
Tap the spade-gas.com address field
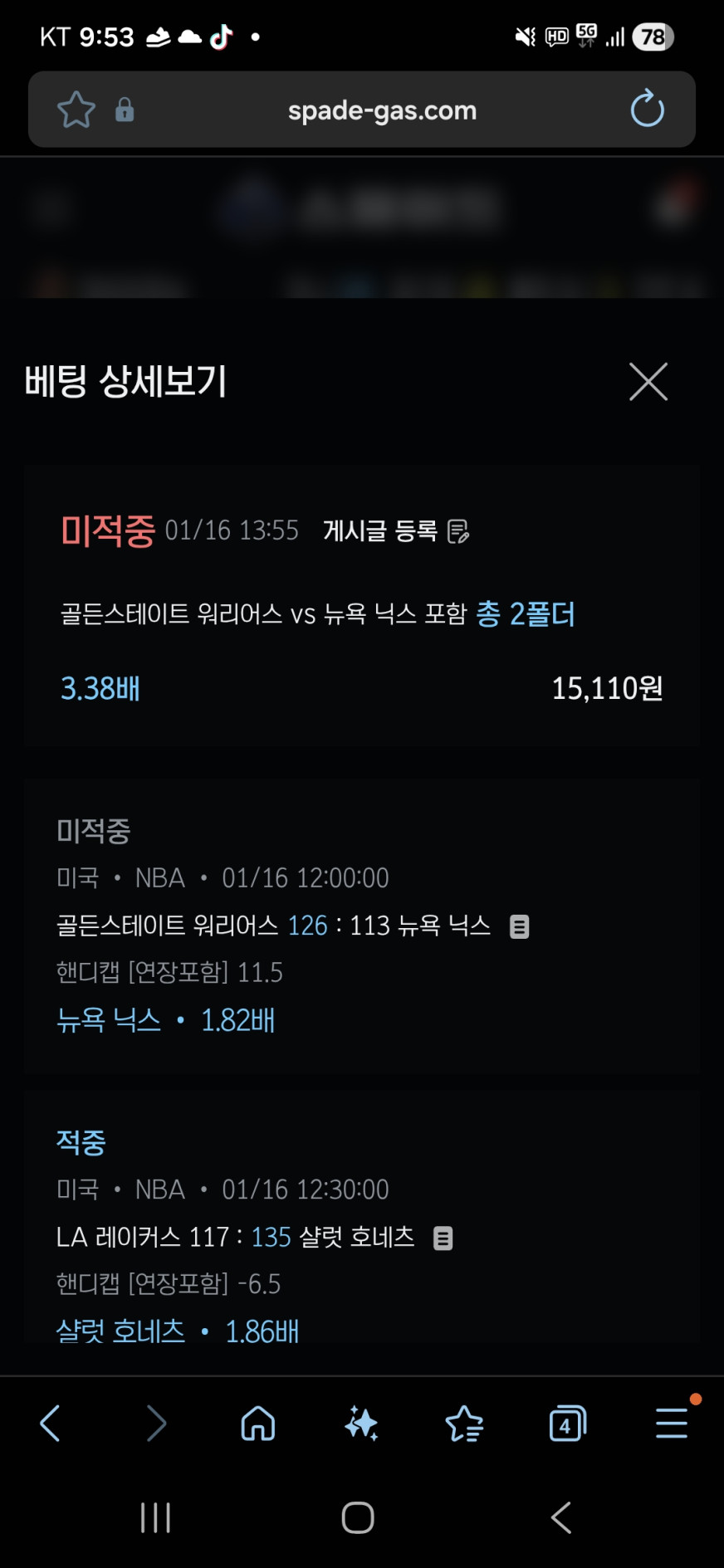382,110
